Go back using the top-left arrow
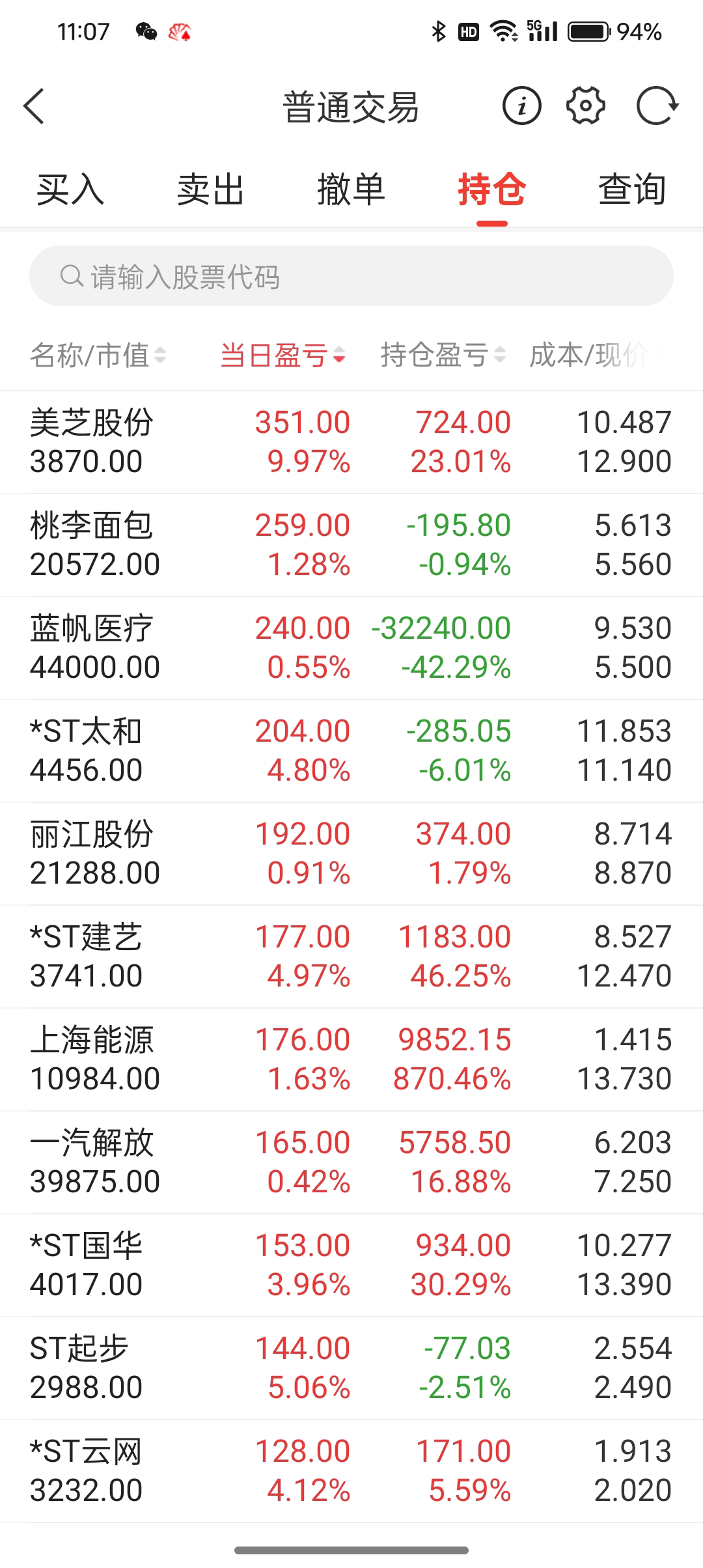This screenshot has width=703, height=1568. click(x=34, y=106)
